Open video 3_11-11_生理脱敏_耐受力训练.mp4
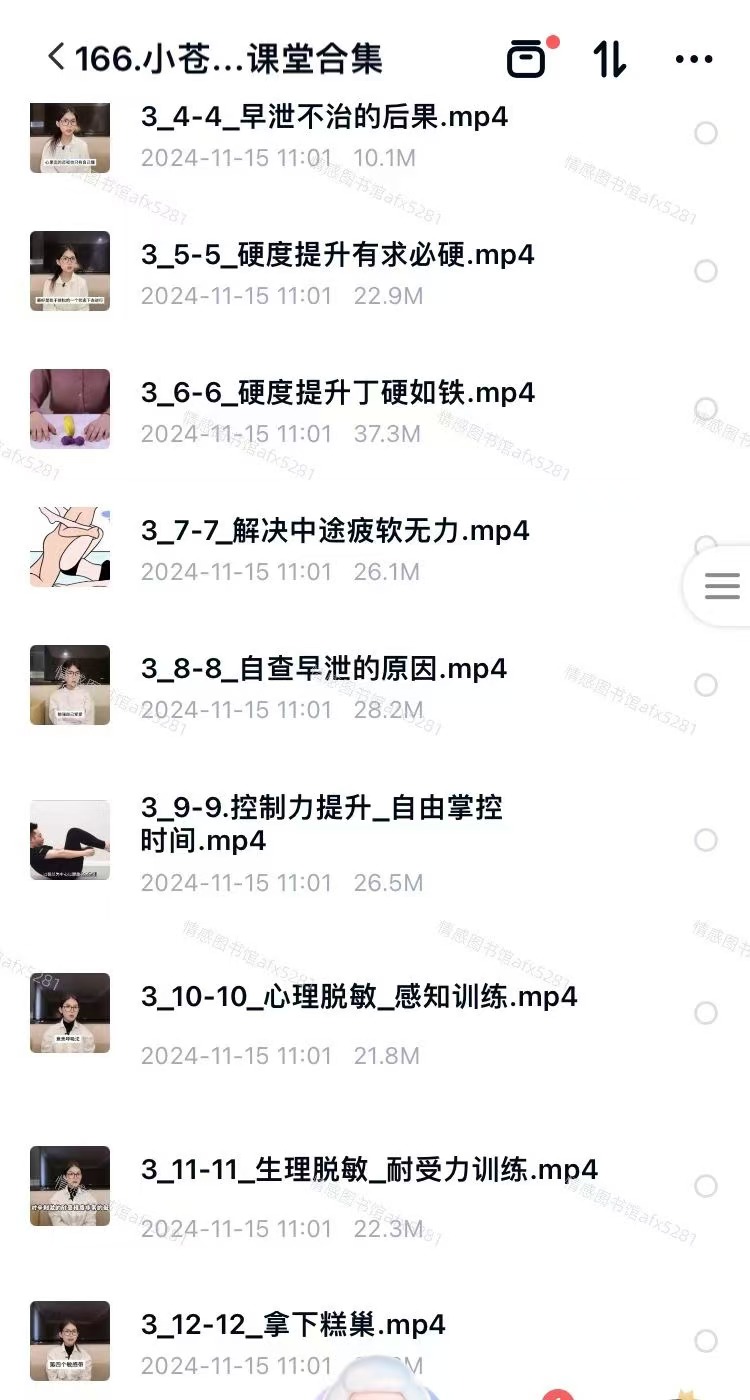The height and width of the screenshot is (1400, 750). pos(368,1169)
